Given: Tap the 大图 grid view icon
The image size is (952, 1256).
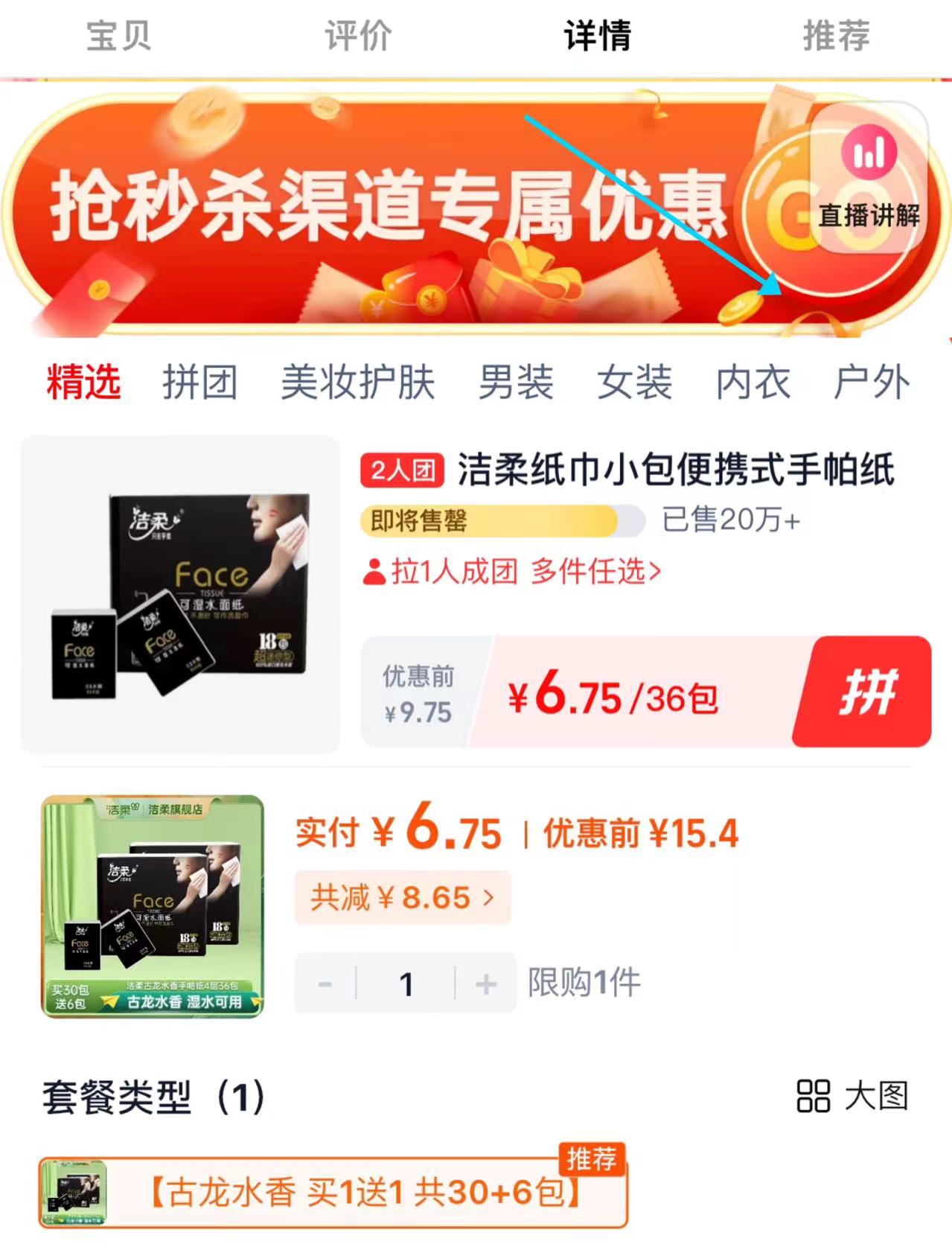Looking at the screenshot, I should (x=815, y=1097).
